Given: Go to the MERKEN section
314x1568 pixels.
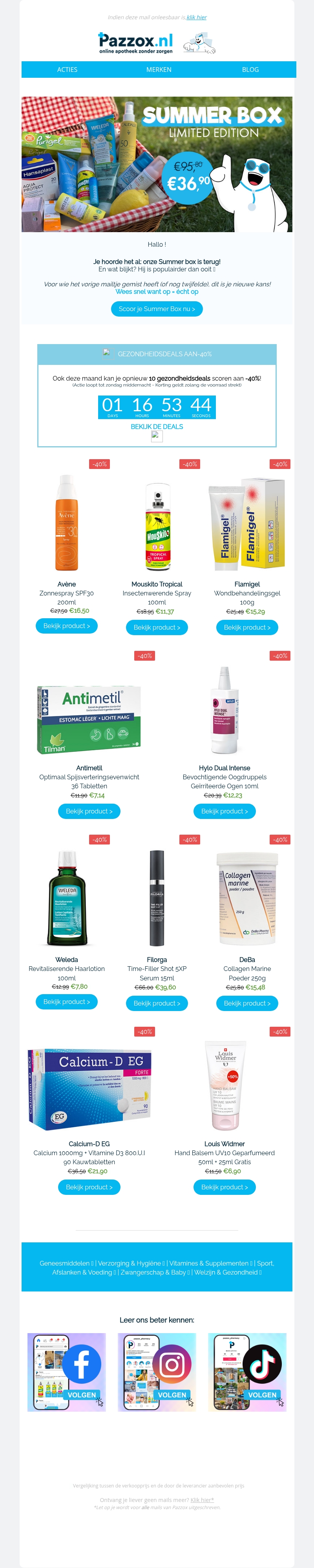Looking at the screenshot, I should point(159,70).
